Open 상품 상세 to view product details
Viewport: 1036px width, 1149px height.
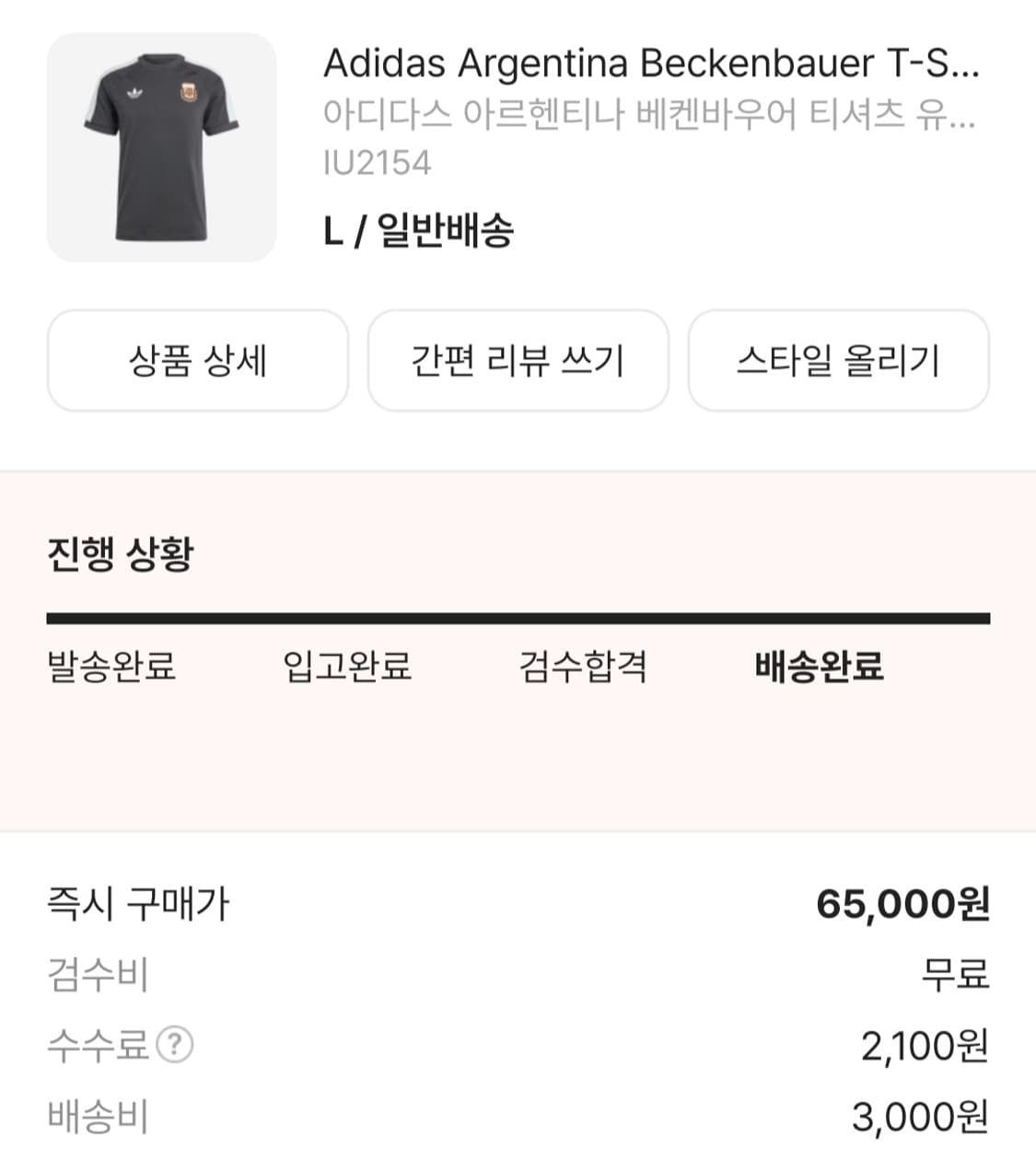coord(197,361)
